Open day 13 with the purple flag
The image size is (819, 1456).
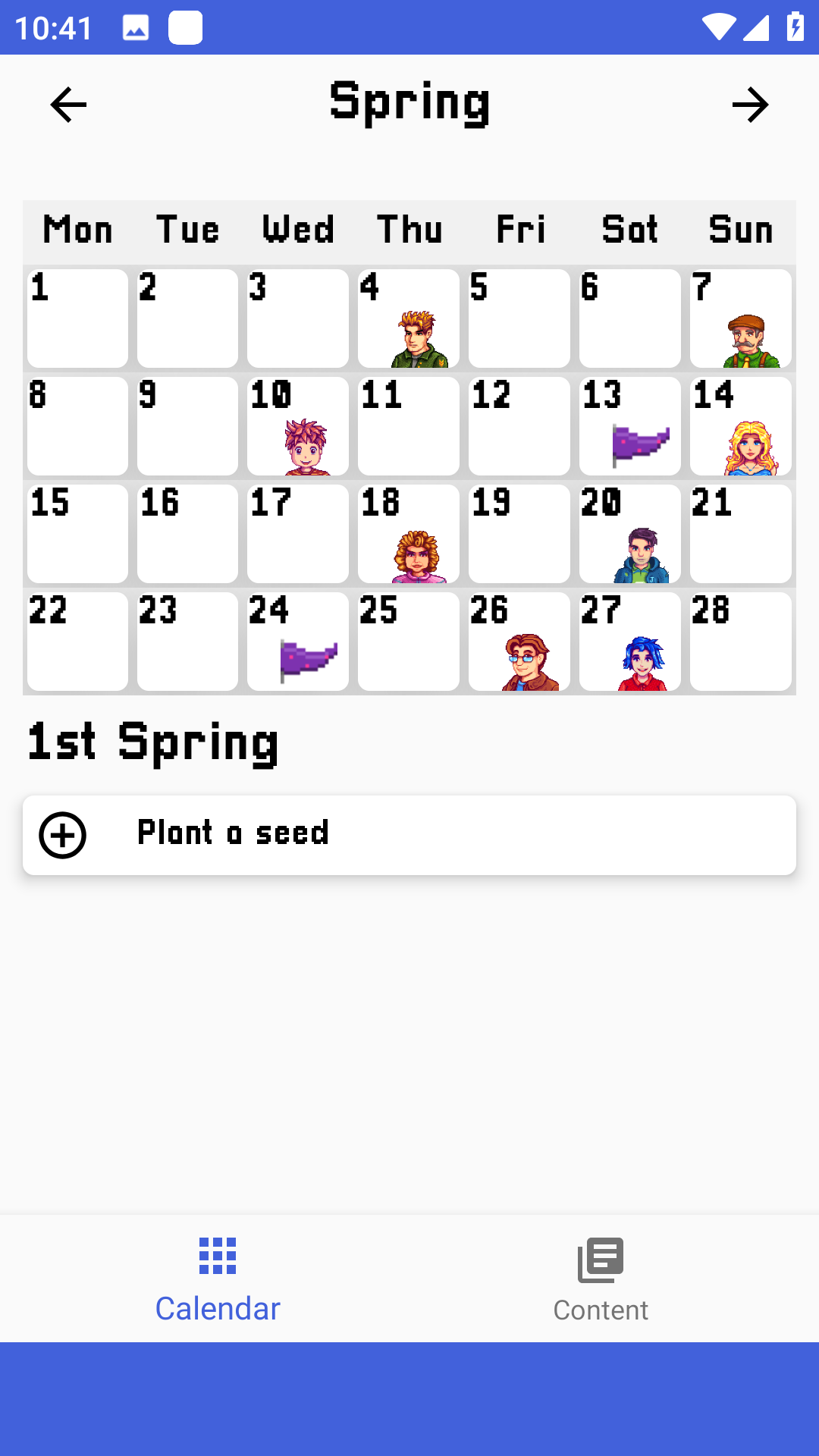point(630,426)
